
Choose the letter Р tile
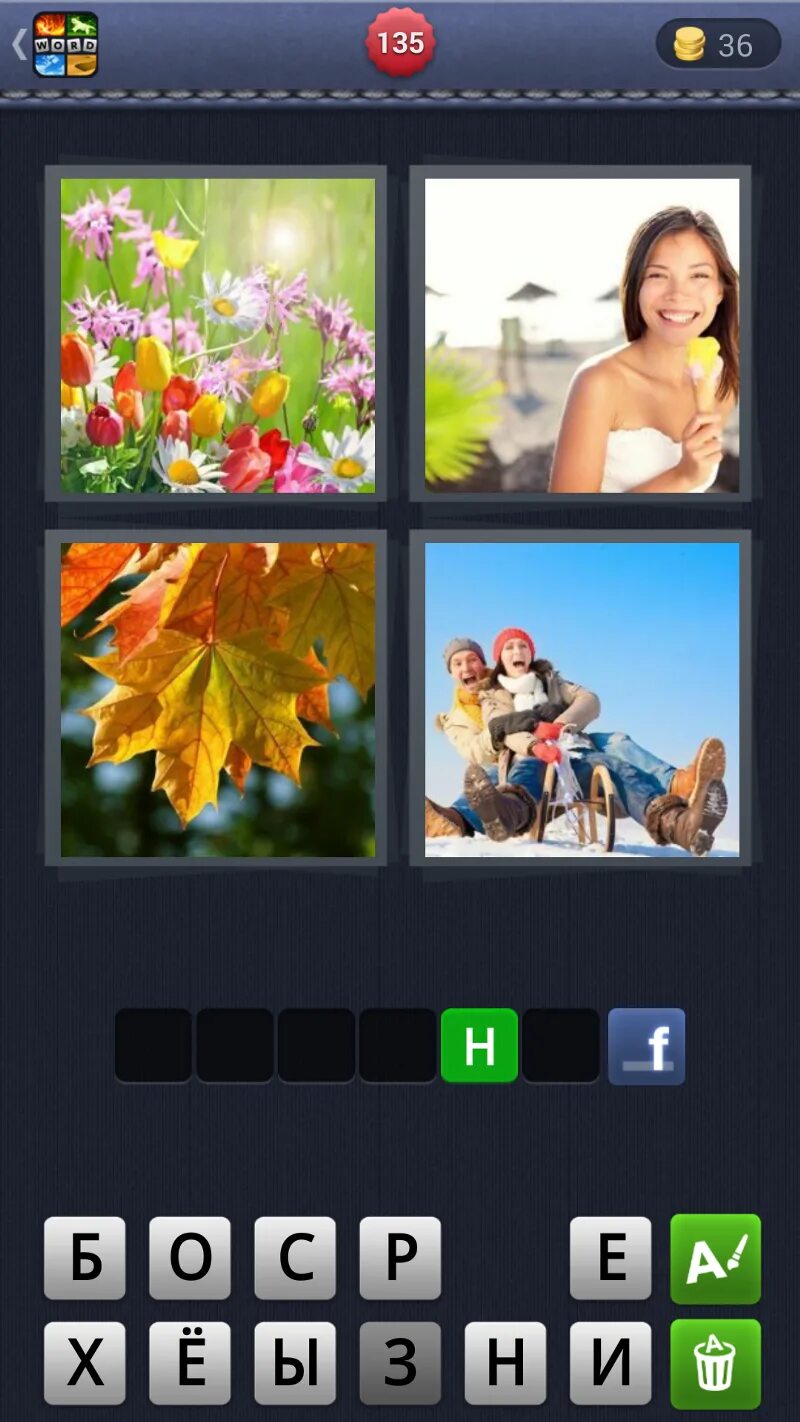pos(400,1258)
